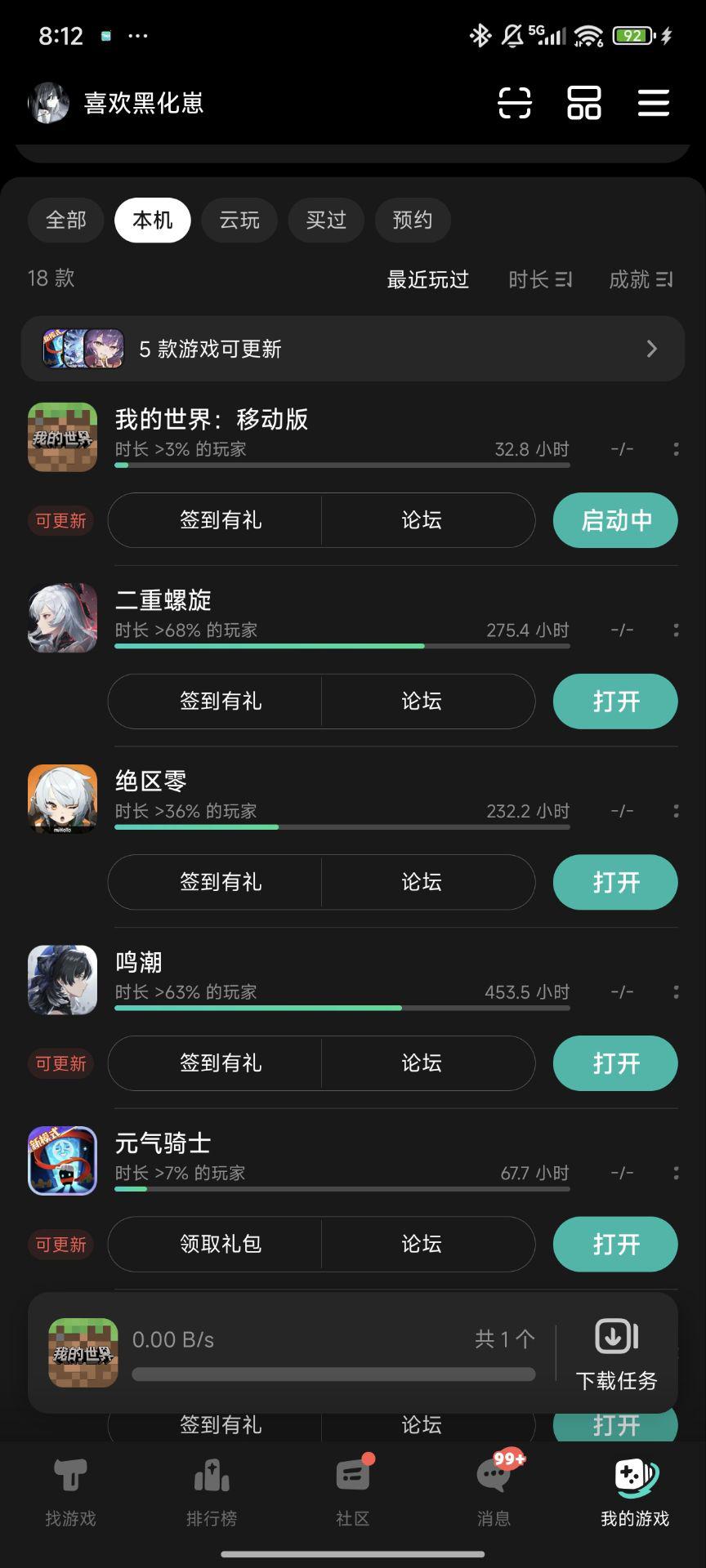Show the 买过 games list
The image size is (706, 1568).
[326, 220]
